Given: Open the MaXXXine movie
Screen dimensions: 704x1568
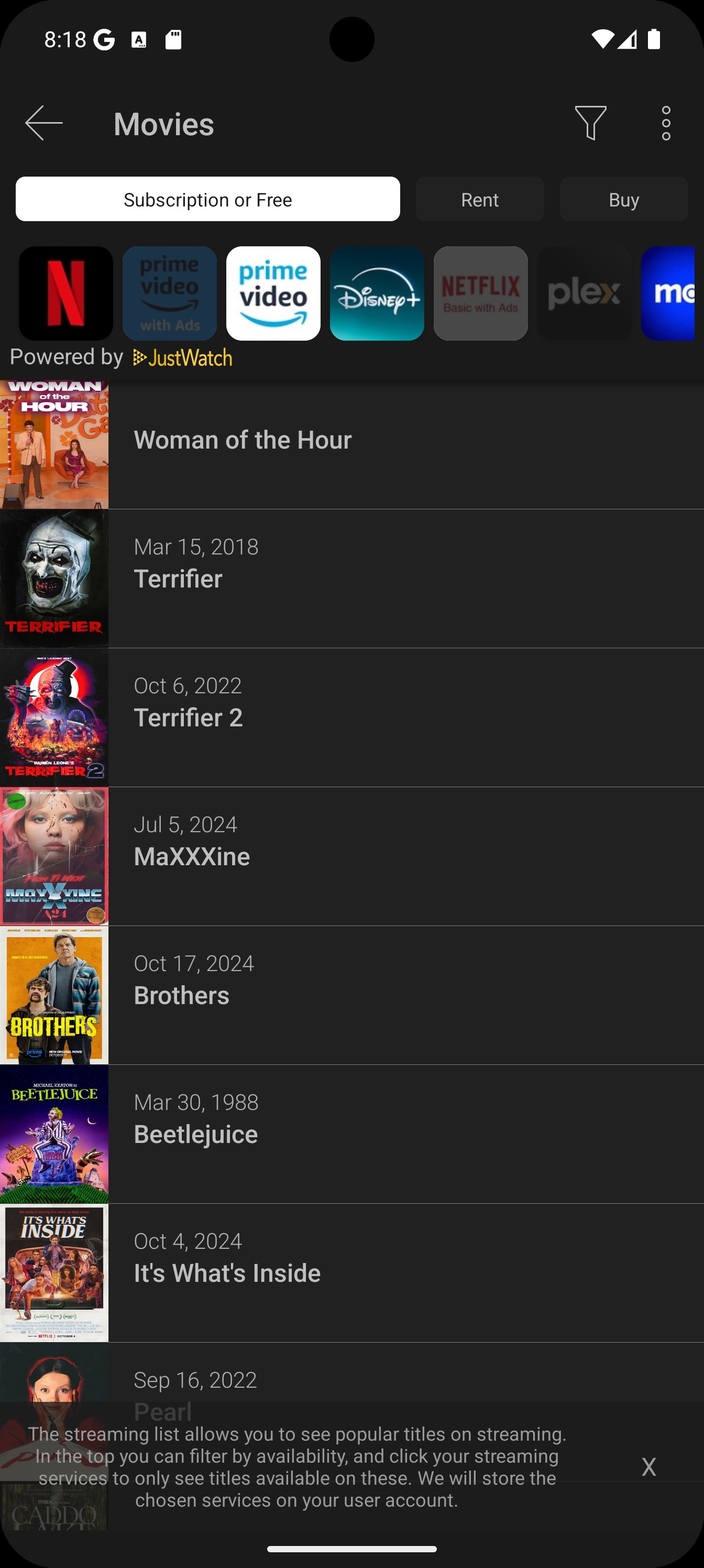Looking at the screenshot, I should (351, 856).
